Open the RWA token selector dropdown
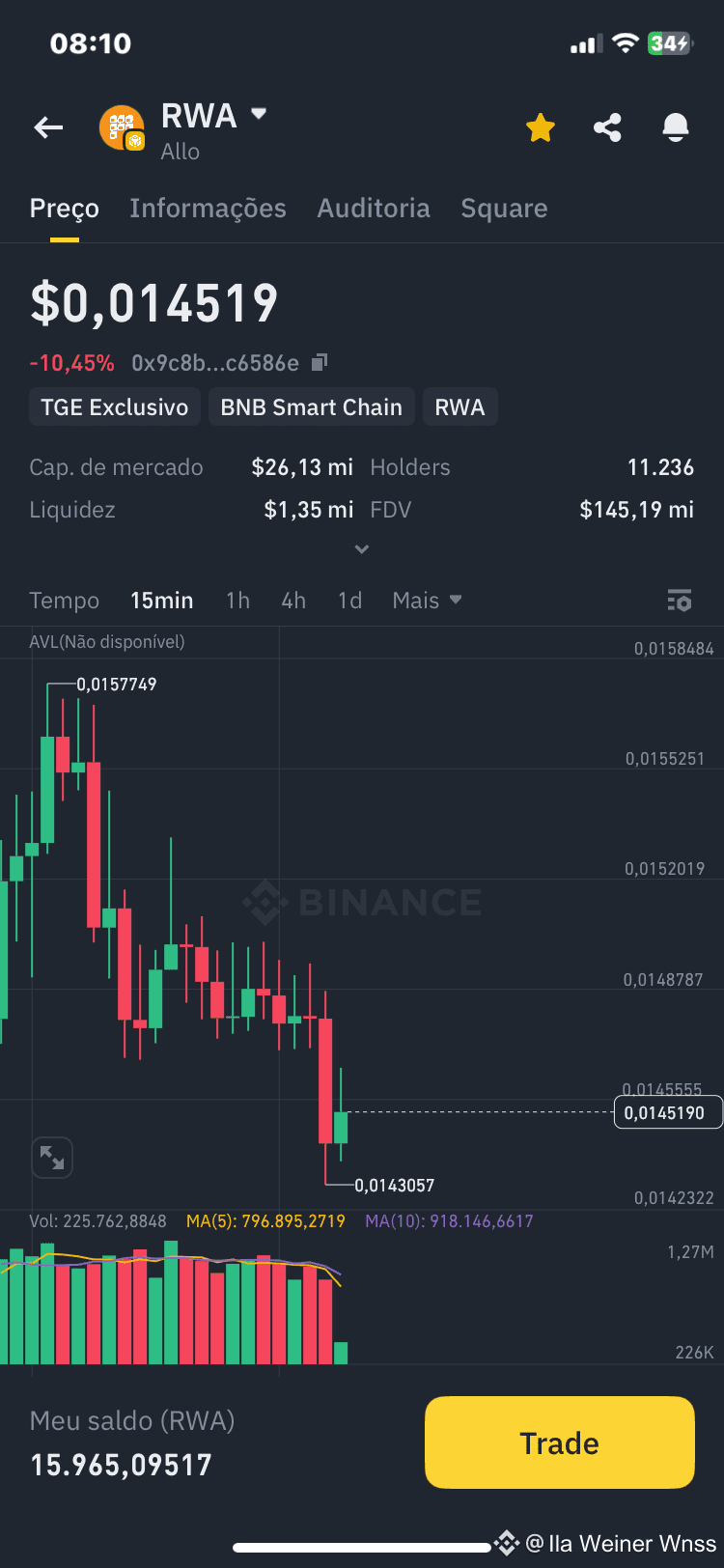This screenshot has width=724, height=1568. pyautogui.click(x=258, y=113)
